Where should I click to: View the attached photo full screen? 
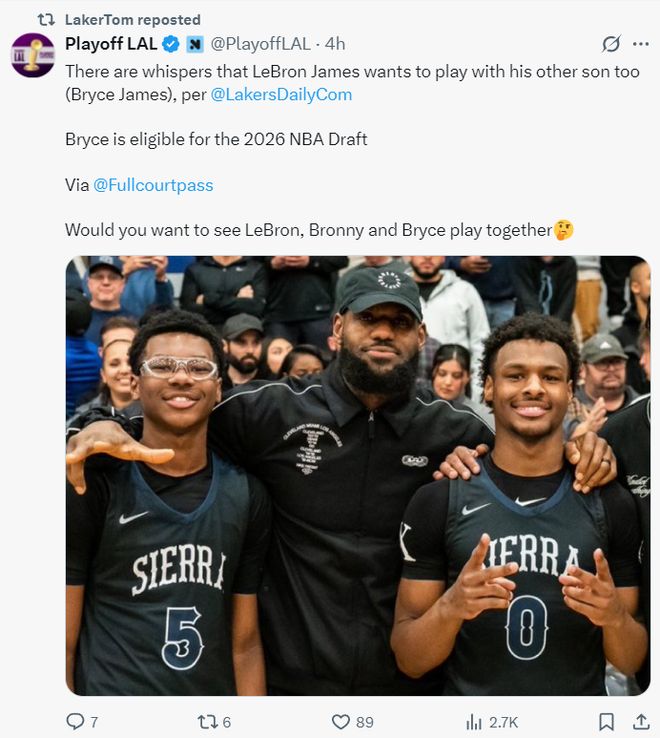click(x=357, y=475)
